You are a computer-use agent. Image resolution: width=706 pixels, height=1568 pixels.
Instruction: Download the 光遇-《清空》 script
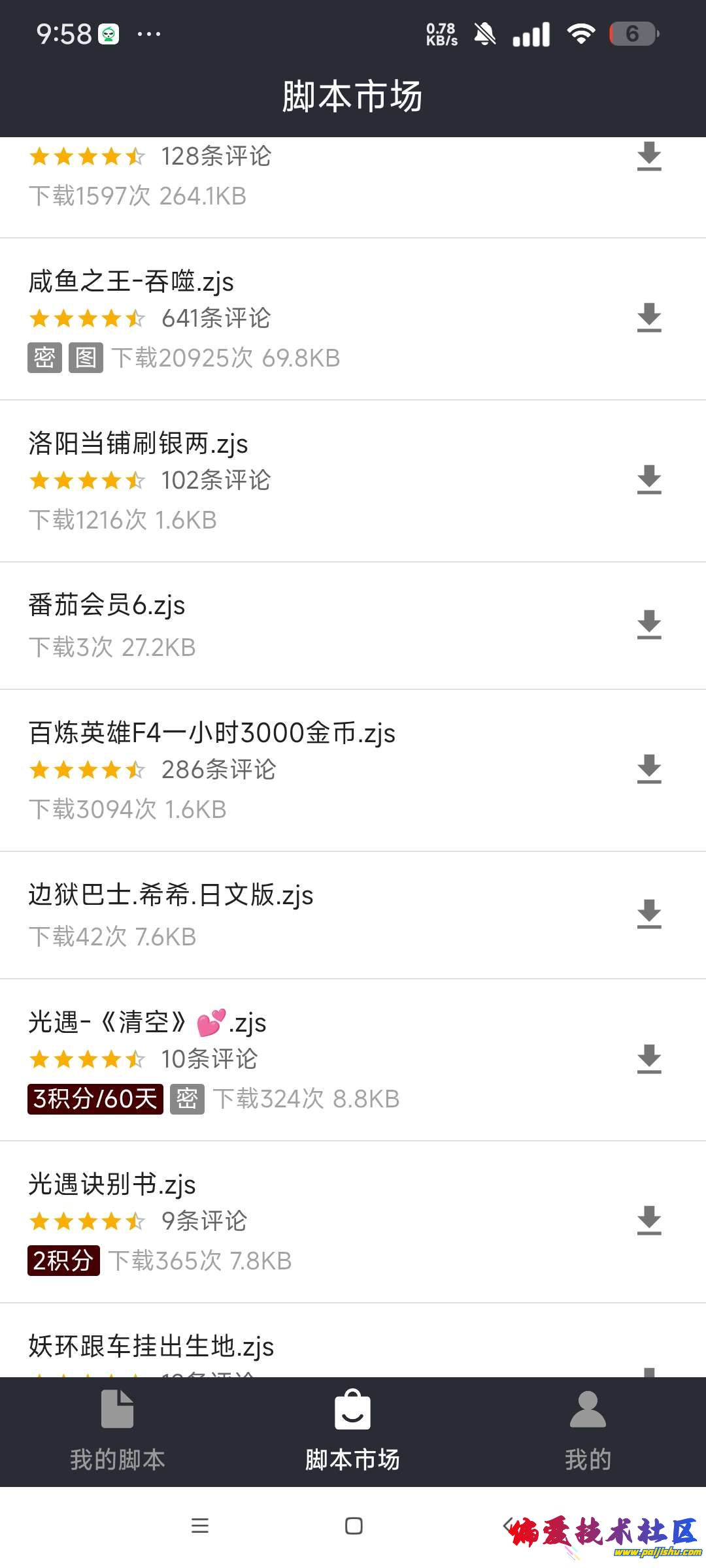pos(649,1059)
